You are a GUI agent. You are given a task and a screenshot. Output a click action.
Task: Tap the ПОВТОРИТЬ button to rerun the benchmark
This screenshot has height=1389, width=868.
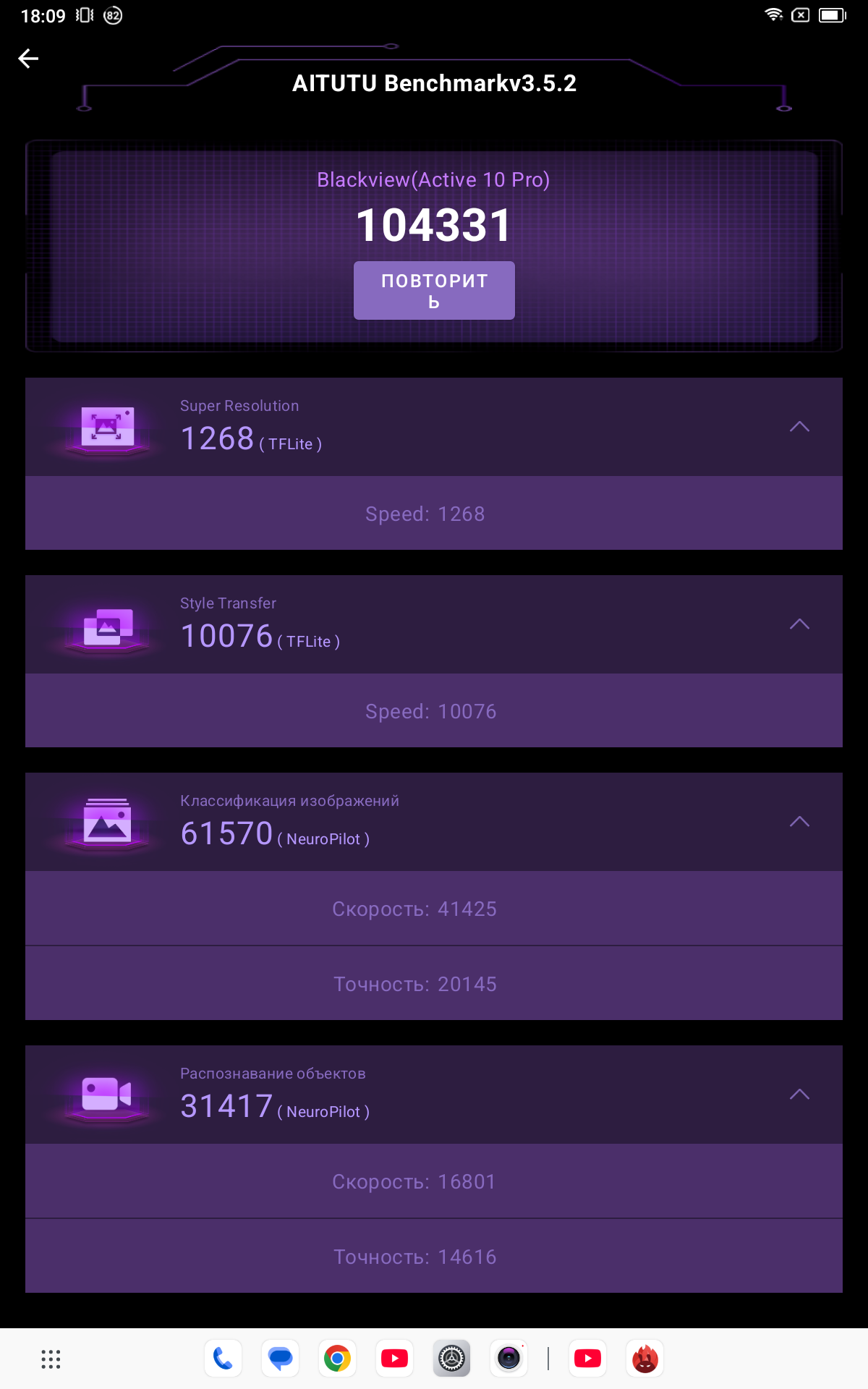[434, 290]
